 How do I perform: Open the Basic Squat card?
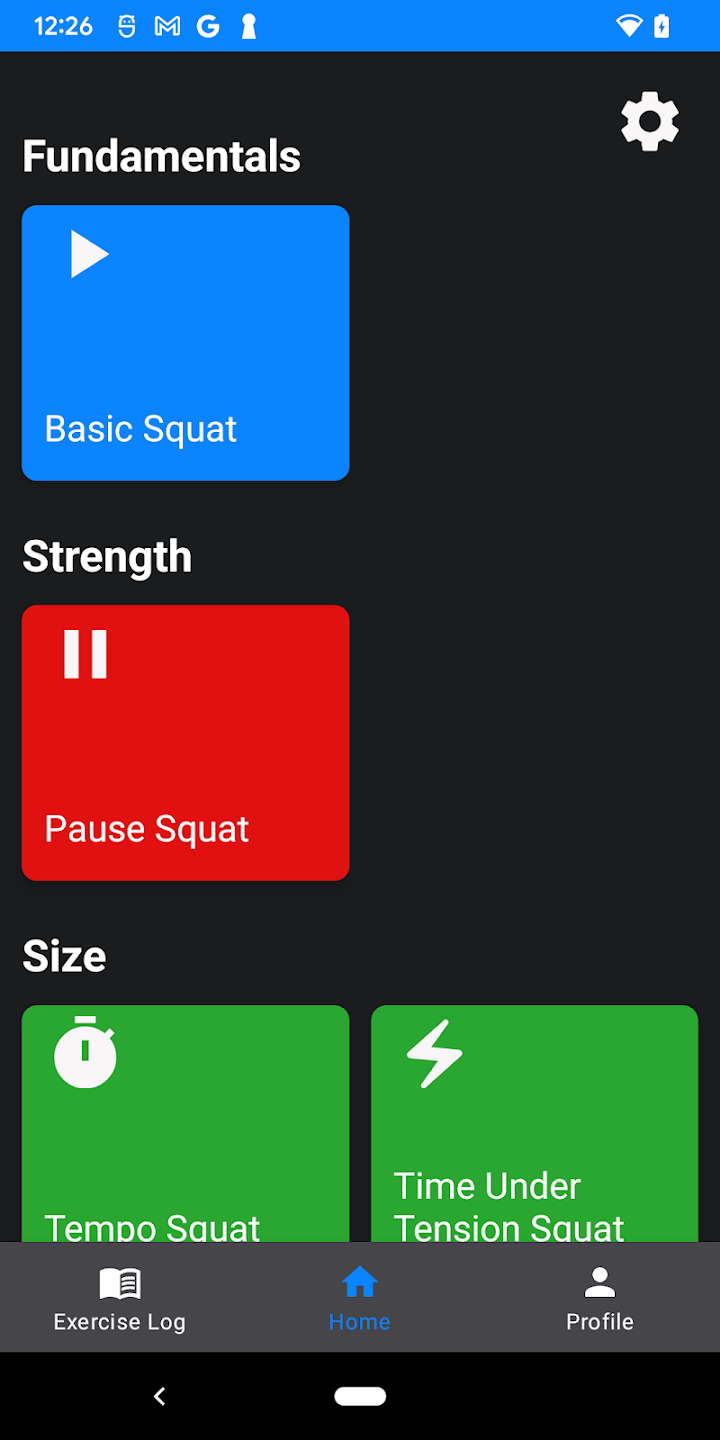tap(185, 343)
